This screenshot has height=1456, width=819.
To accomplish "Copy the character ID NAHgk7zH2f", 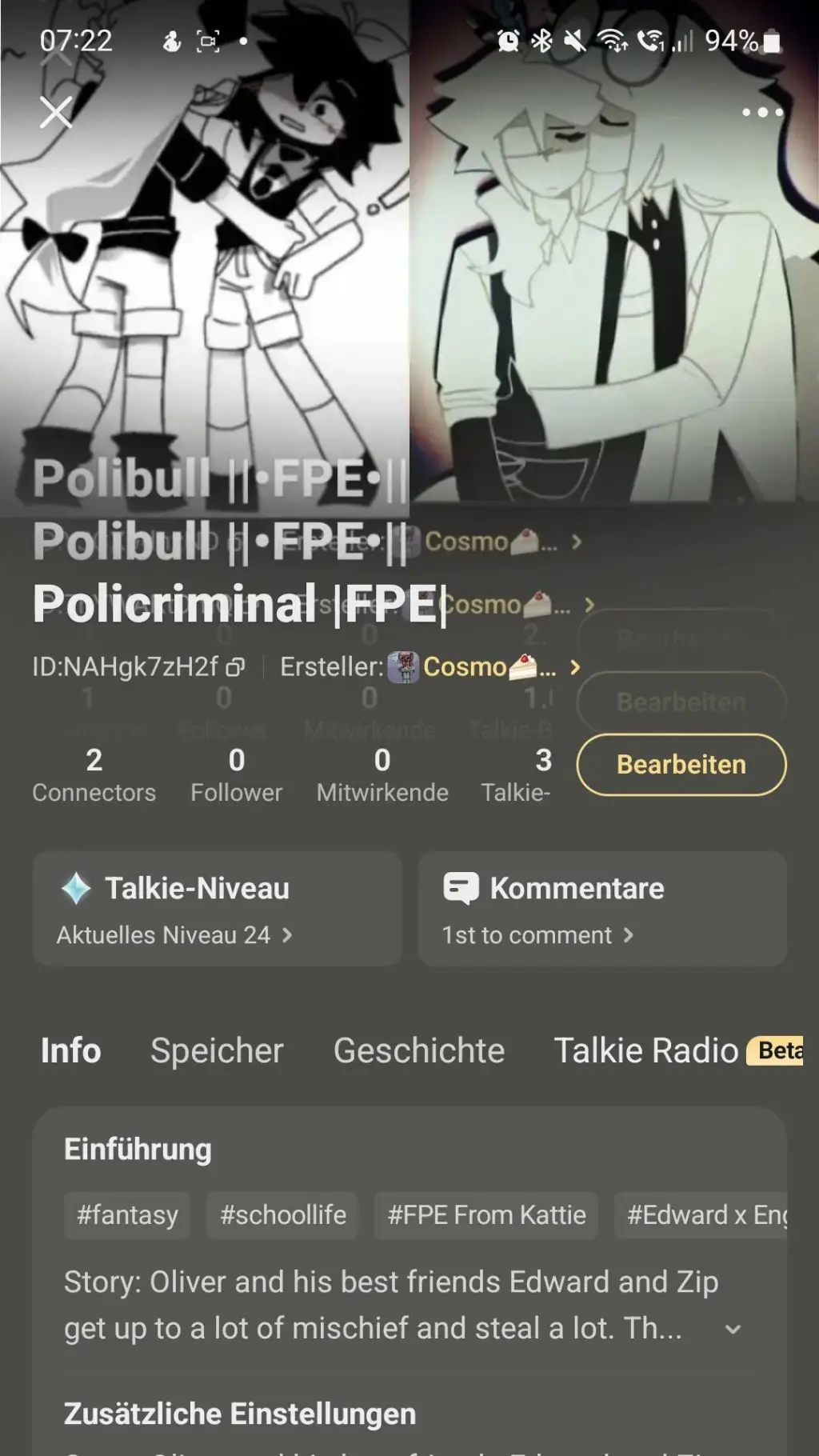I will (x=235, y=666).
